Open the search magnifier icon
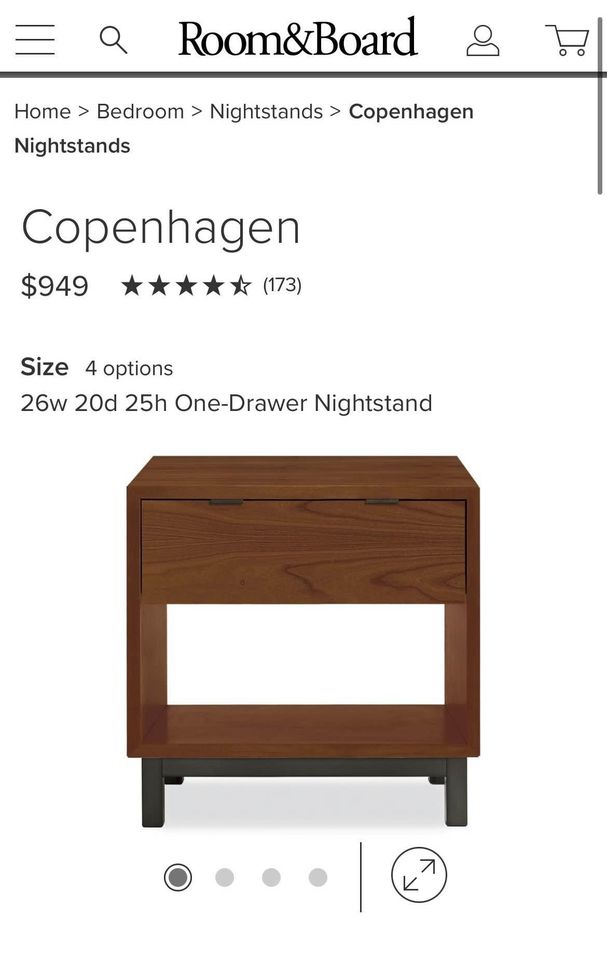Viewport: 607px width, 960px height. tap(113, 40)
